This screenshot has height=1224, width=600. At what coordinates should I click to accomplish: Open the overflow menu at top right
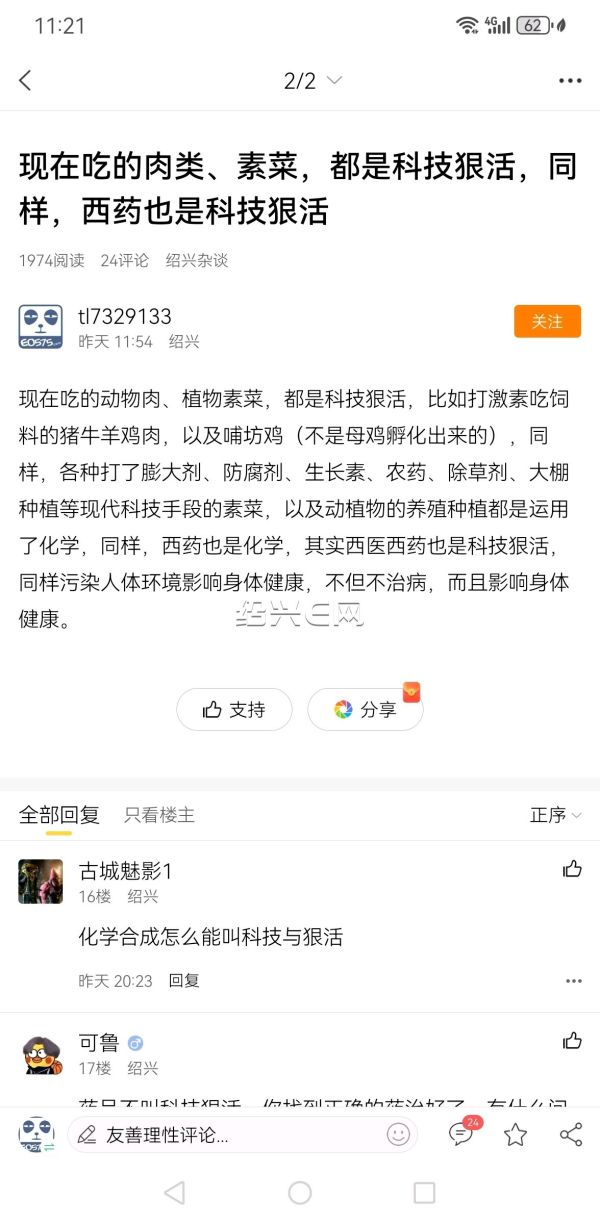click(x=570, y=81)
